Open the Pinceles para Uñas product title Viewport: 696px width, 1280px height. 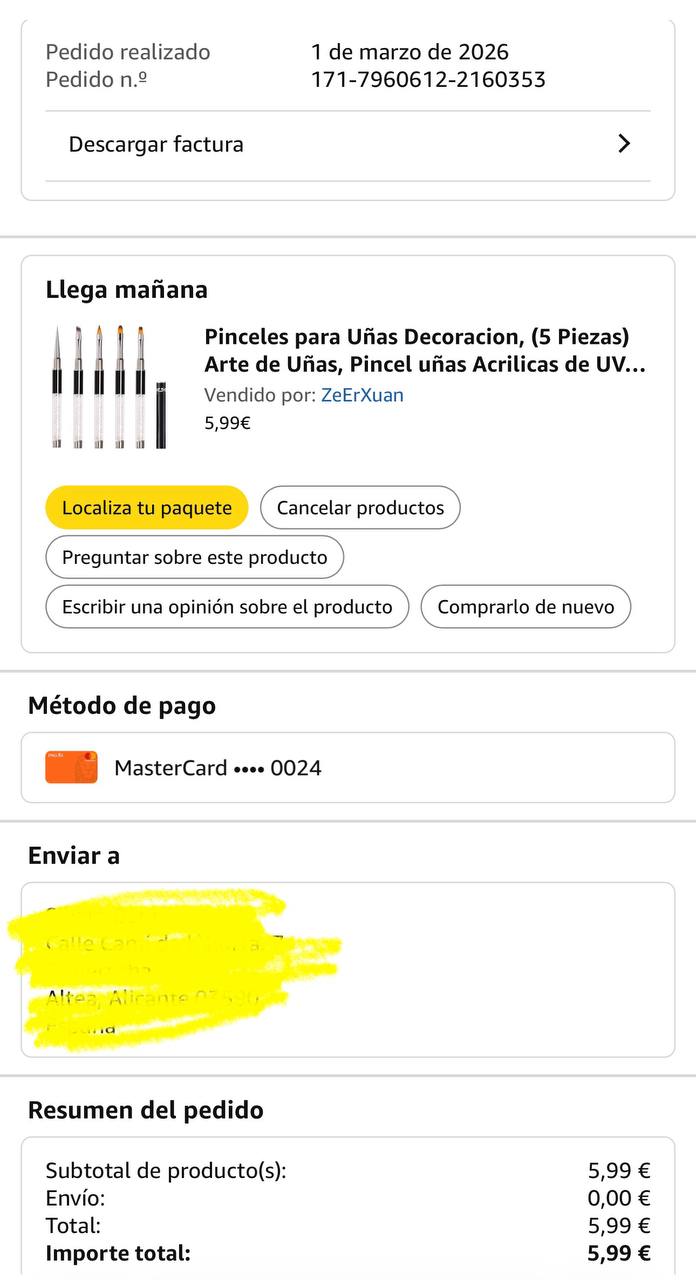(424, 351)
